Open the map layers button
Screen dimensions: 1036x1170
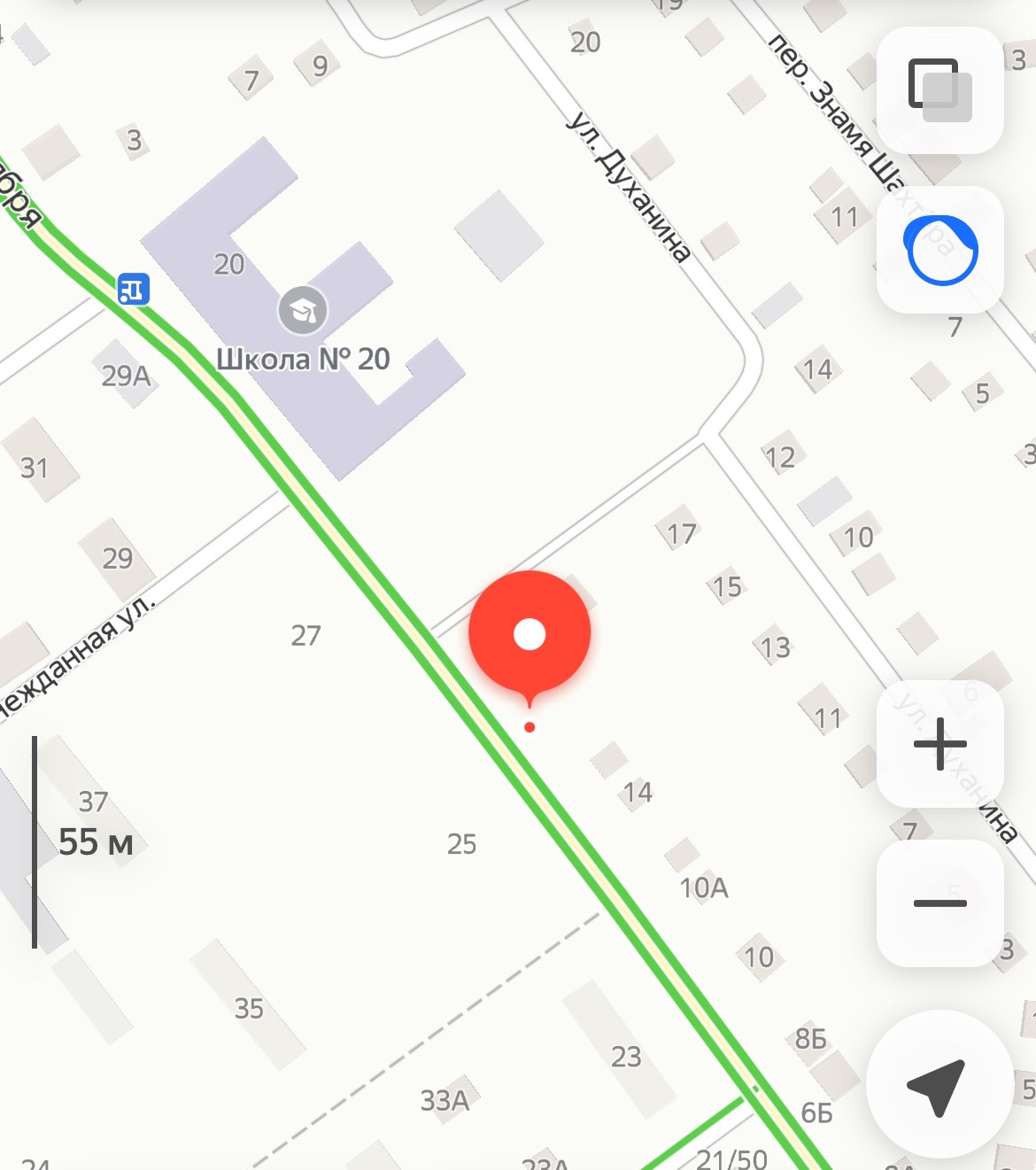939,90
